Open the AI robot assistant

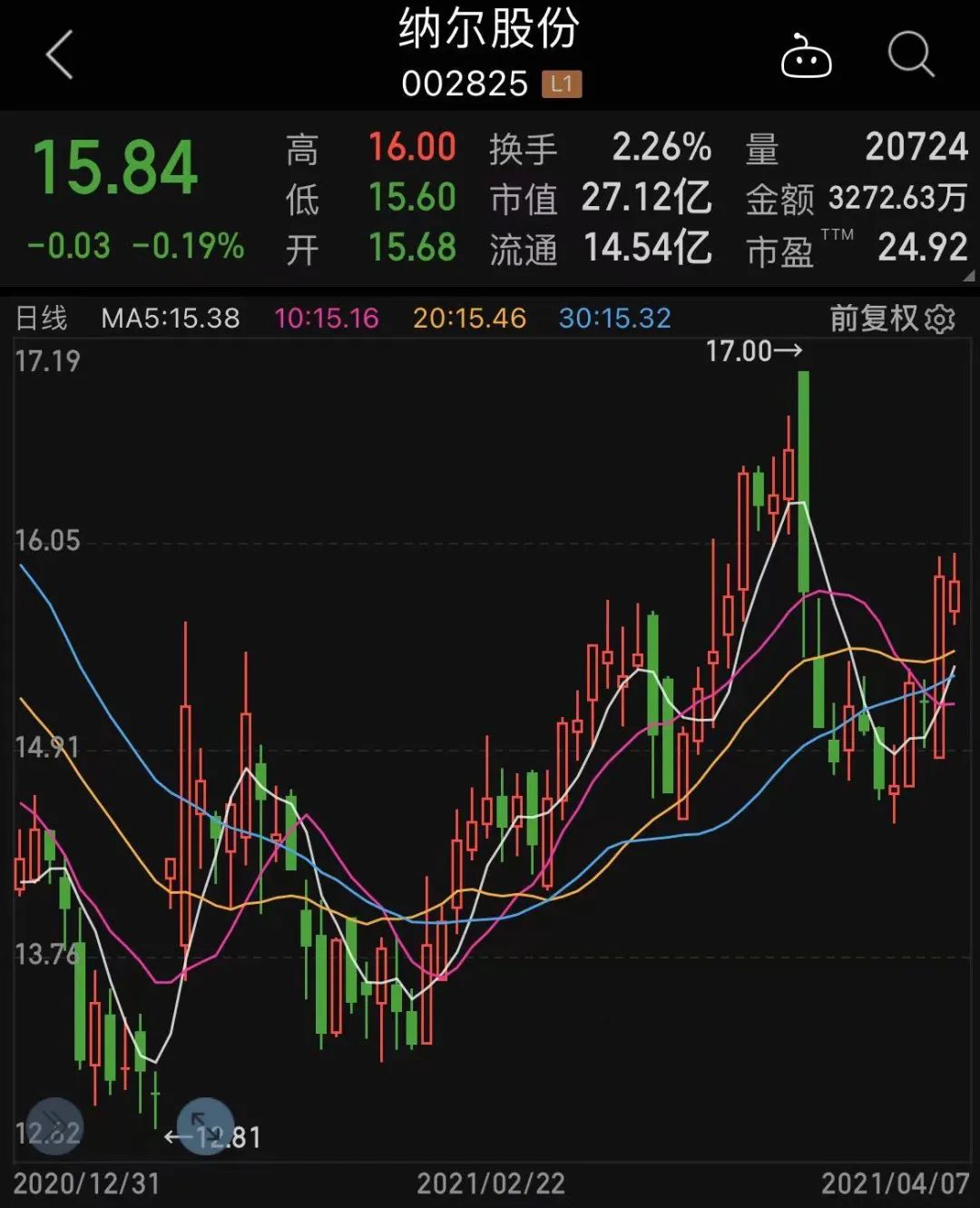coord(806,56)
